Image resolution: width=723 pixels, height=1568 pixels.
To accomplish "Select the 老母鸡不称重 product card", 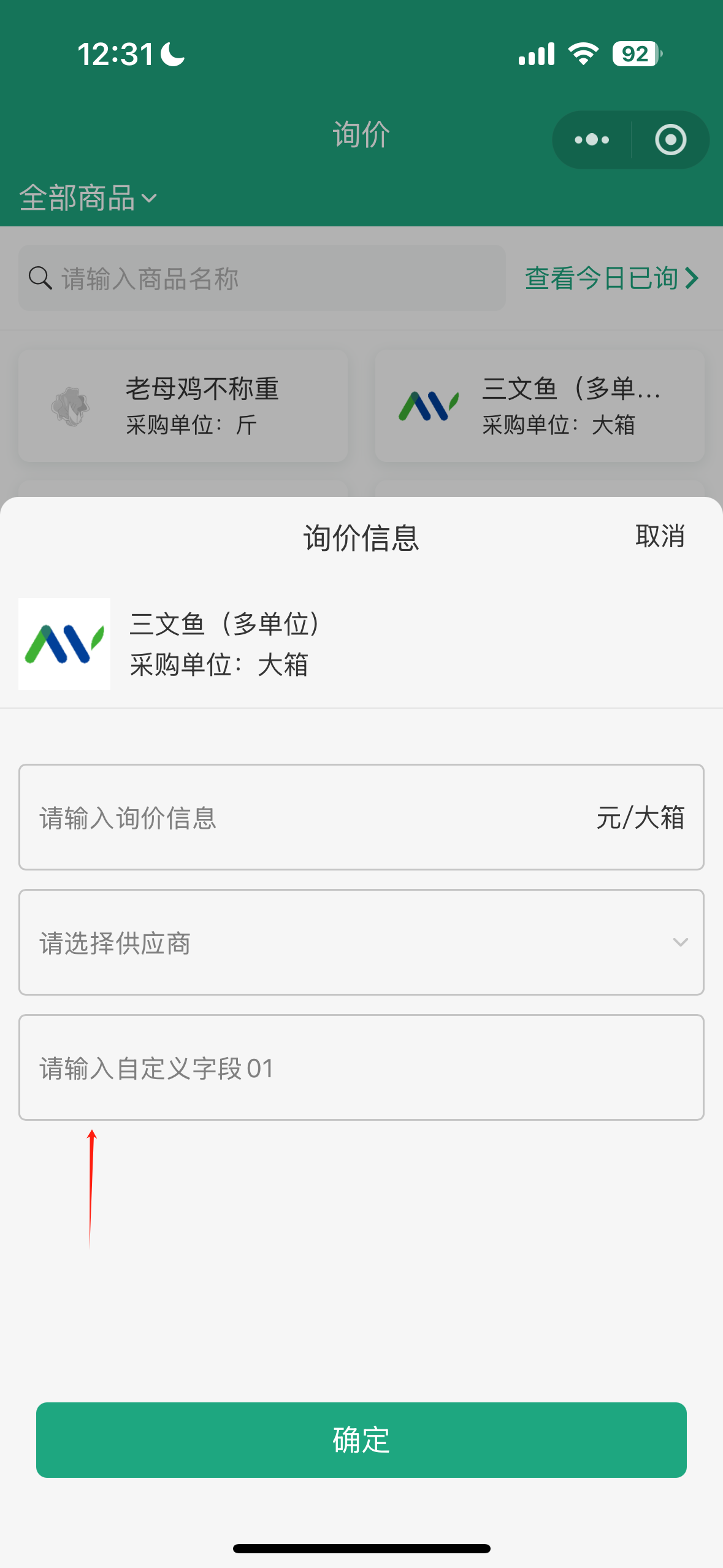I will click(x=183, y=405).
